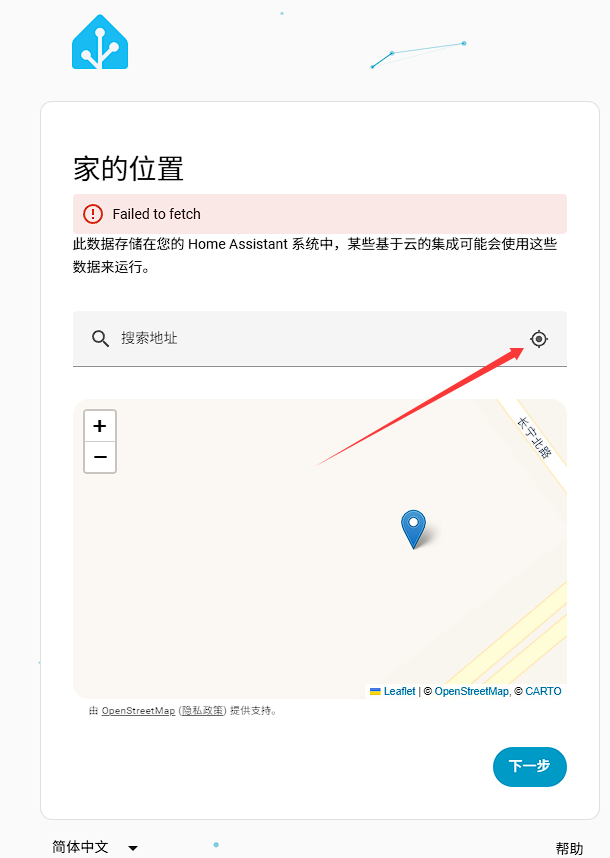This screenshot has height=858, width=610.
Task: Open the 帮助 help link
Action: point(569,848)
